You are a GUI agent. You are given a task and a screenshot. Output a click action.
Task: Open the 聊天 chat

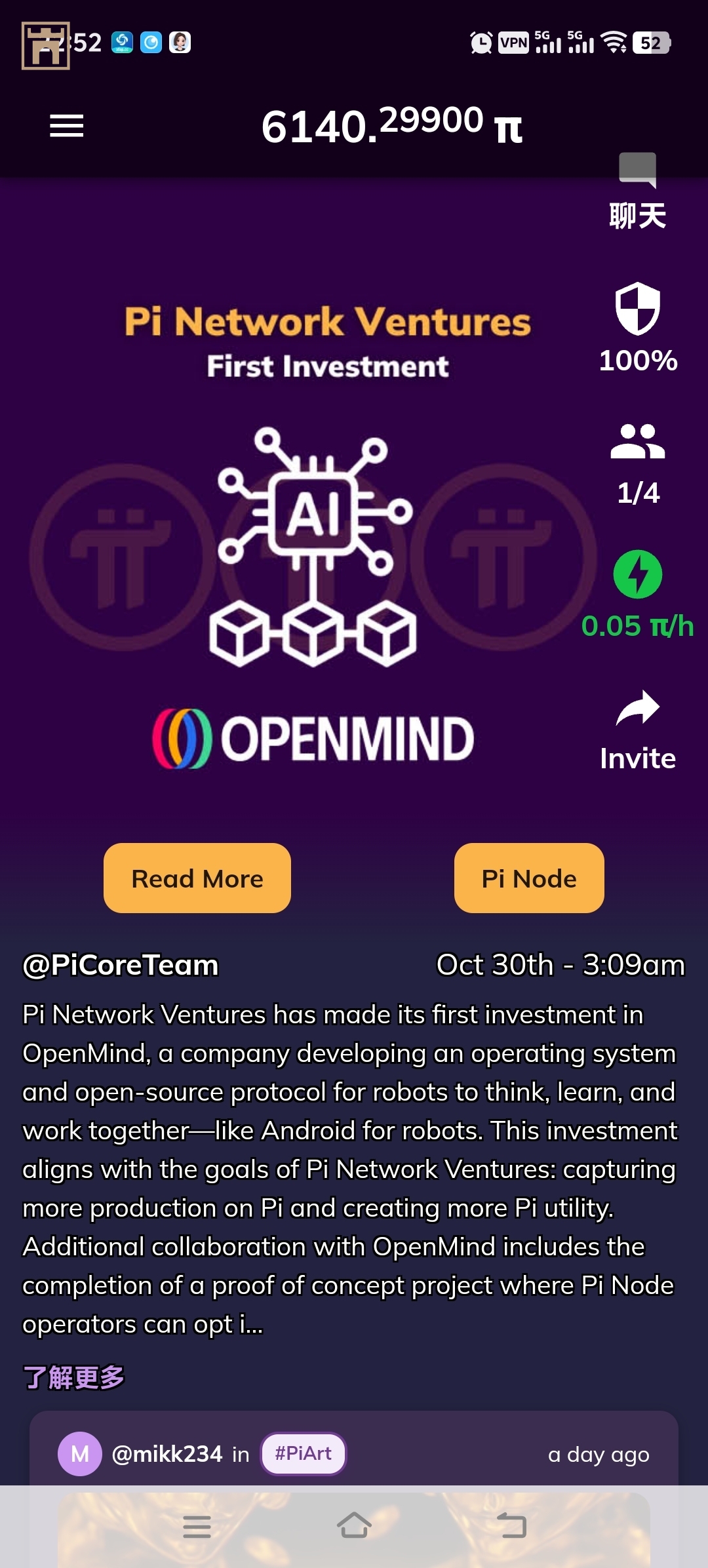click(637, 190)
